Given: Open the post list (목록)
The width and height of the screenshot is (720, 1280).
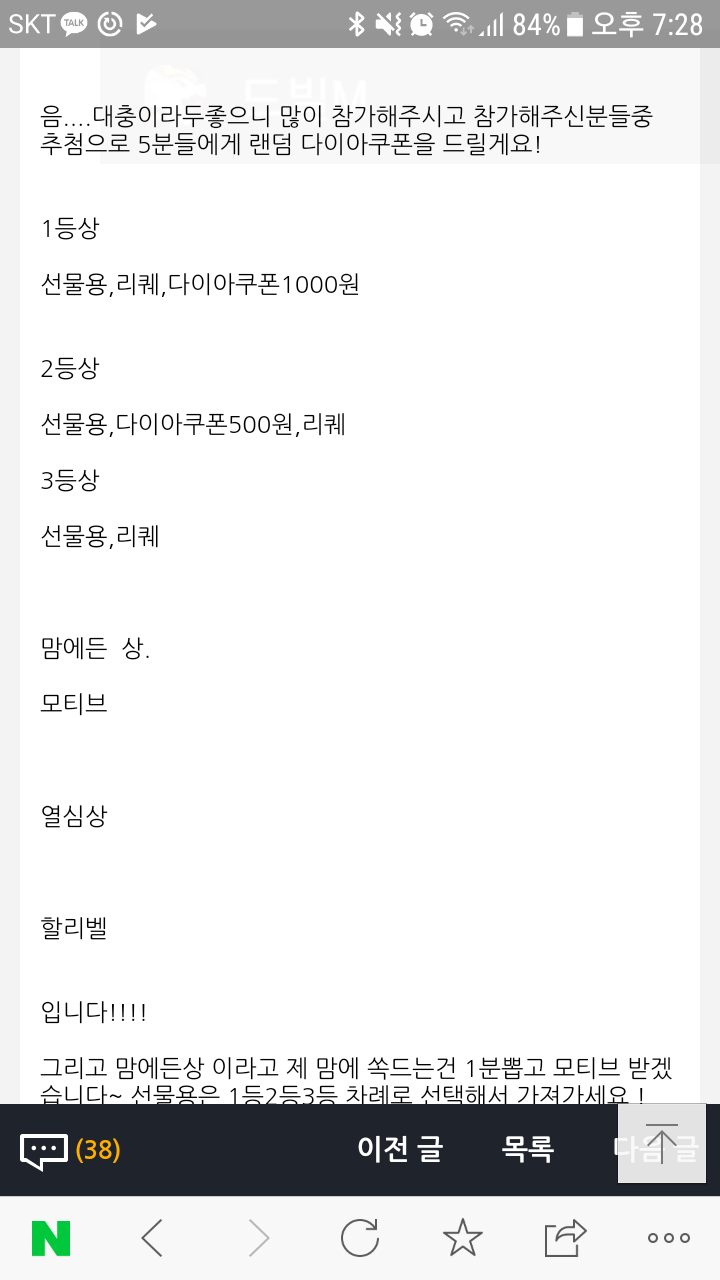Looking at the screenshot, I should (x=528, y=1150).
